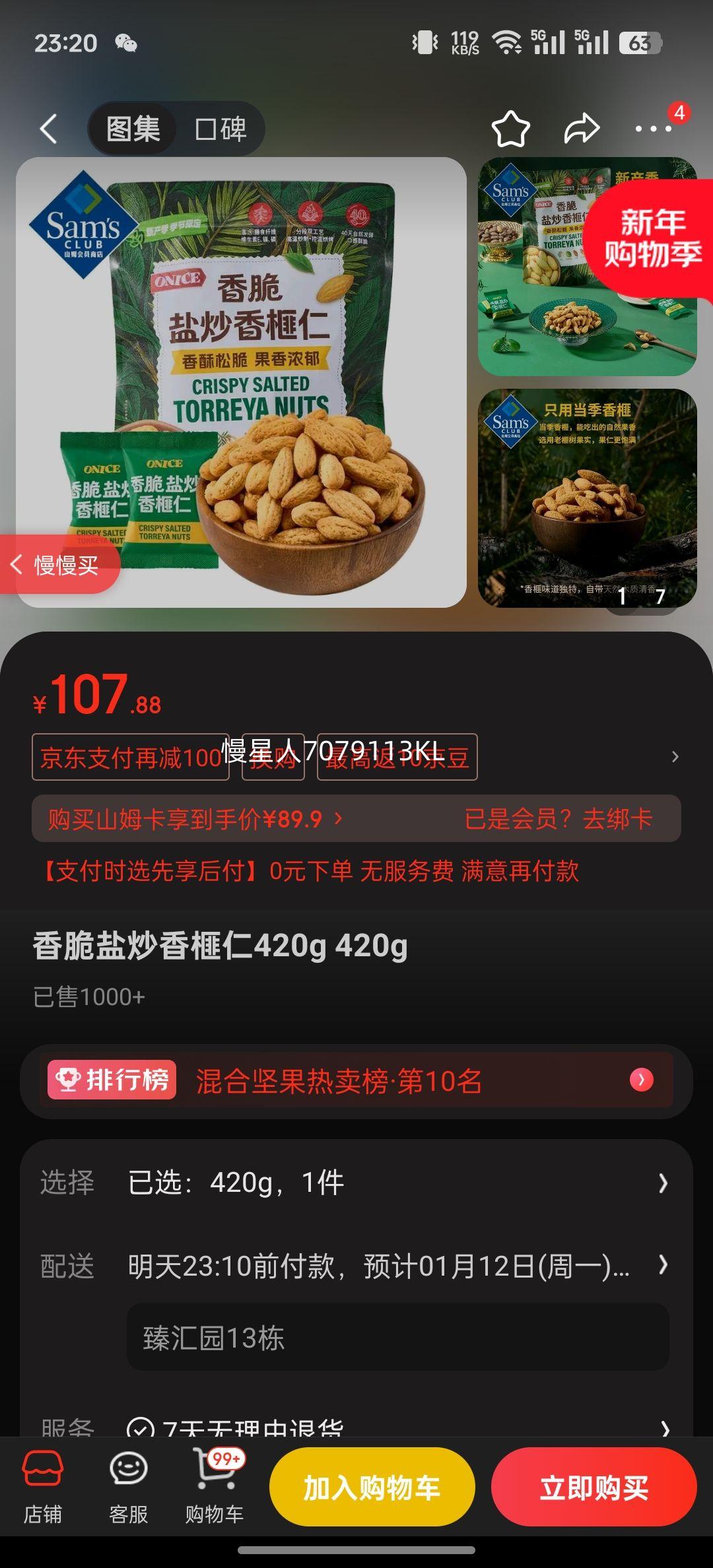Tap the back arrow to exit product page

pos(48,128)
